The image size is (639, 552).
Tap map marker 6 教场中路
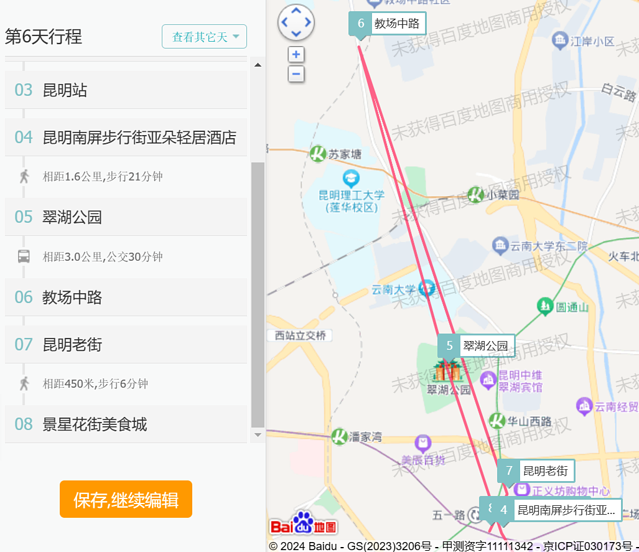[387, 23]
